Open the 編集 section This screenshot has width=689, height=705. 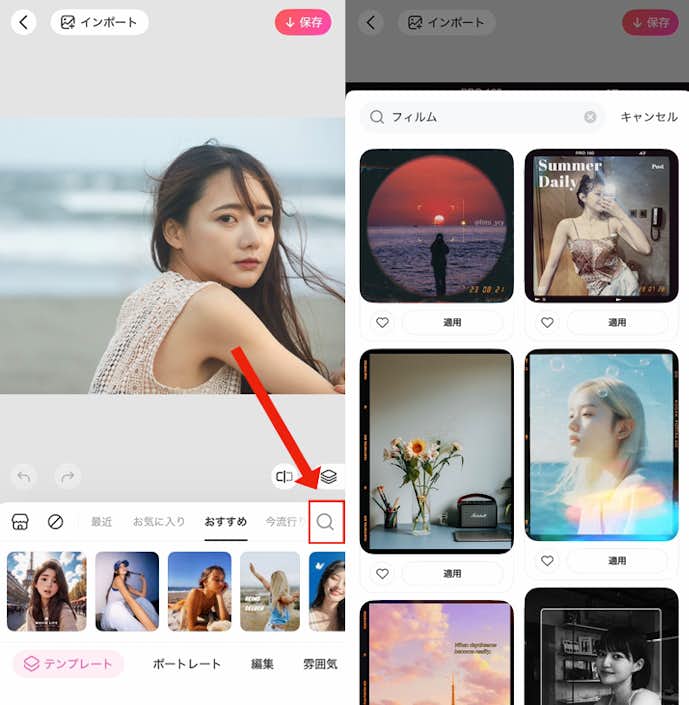click(x=262, y=664)
